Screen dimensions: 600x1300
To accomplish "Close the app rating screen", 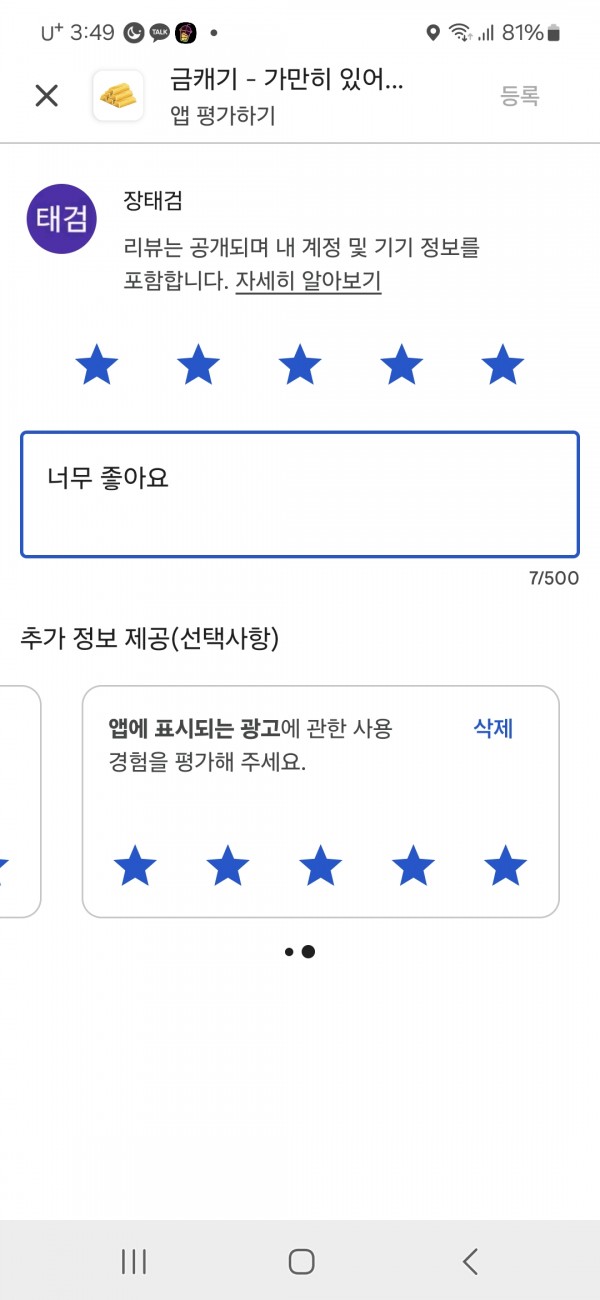I will click(47, 96).
